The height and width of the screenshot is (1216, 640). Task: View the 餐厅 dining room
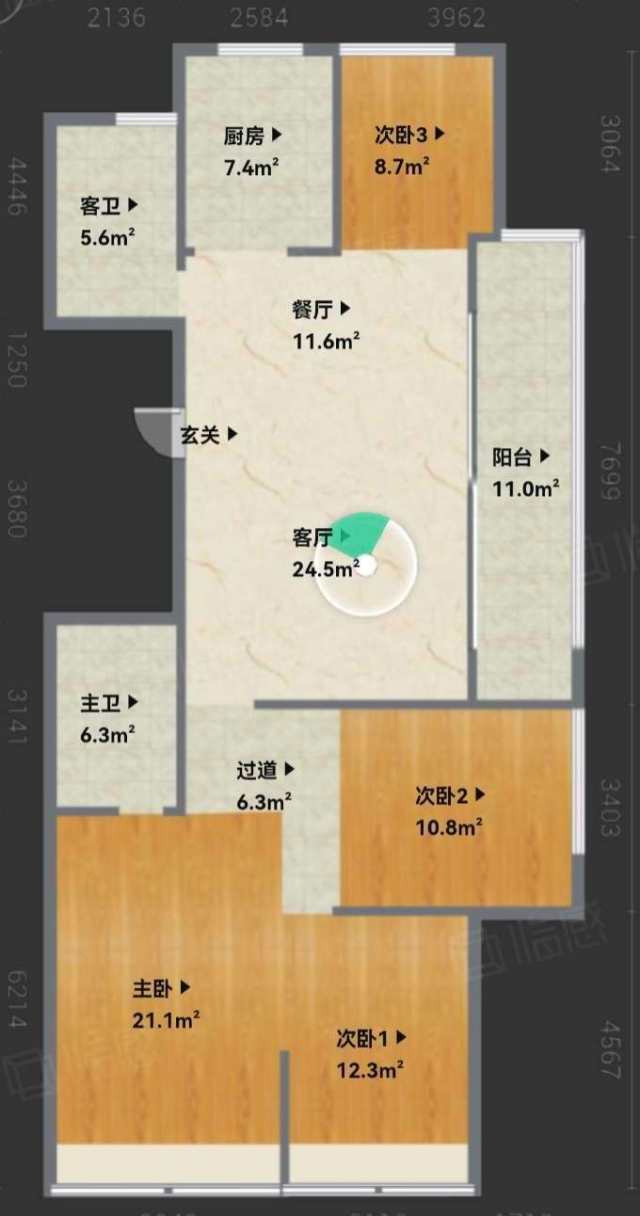point(319,309)
